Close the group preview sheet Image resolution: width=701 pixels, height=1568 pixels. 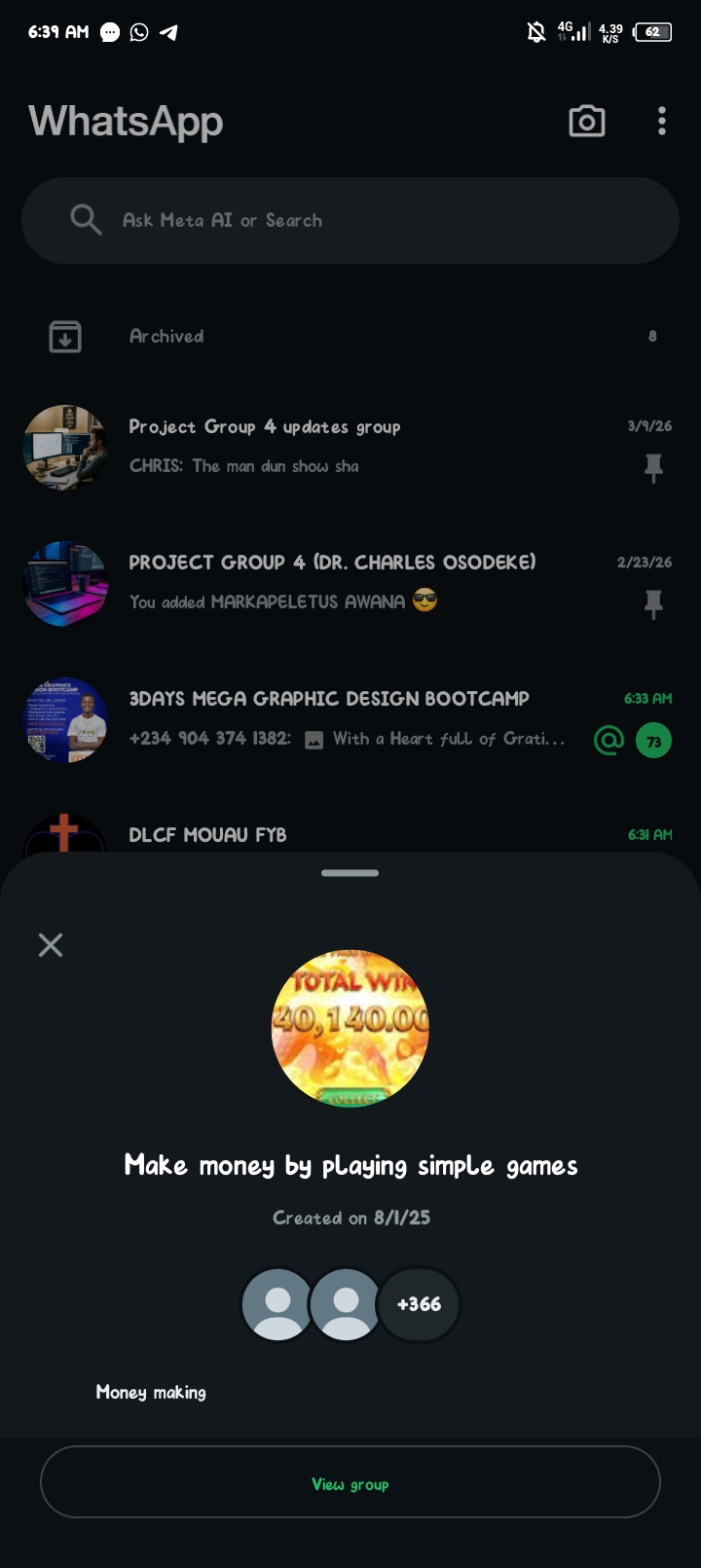[x=51, y=945]
